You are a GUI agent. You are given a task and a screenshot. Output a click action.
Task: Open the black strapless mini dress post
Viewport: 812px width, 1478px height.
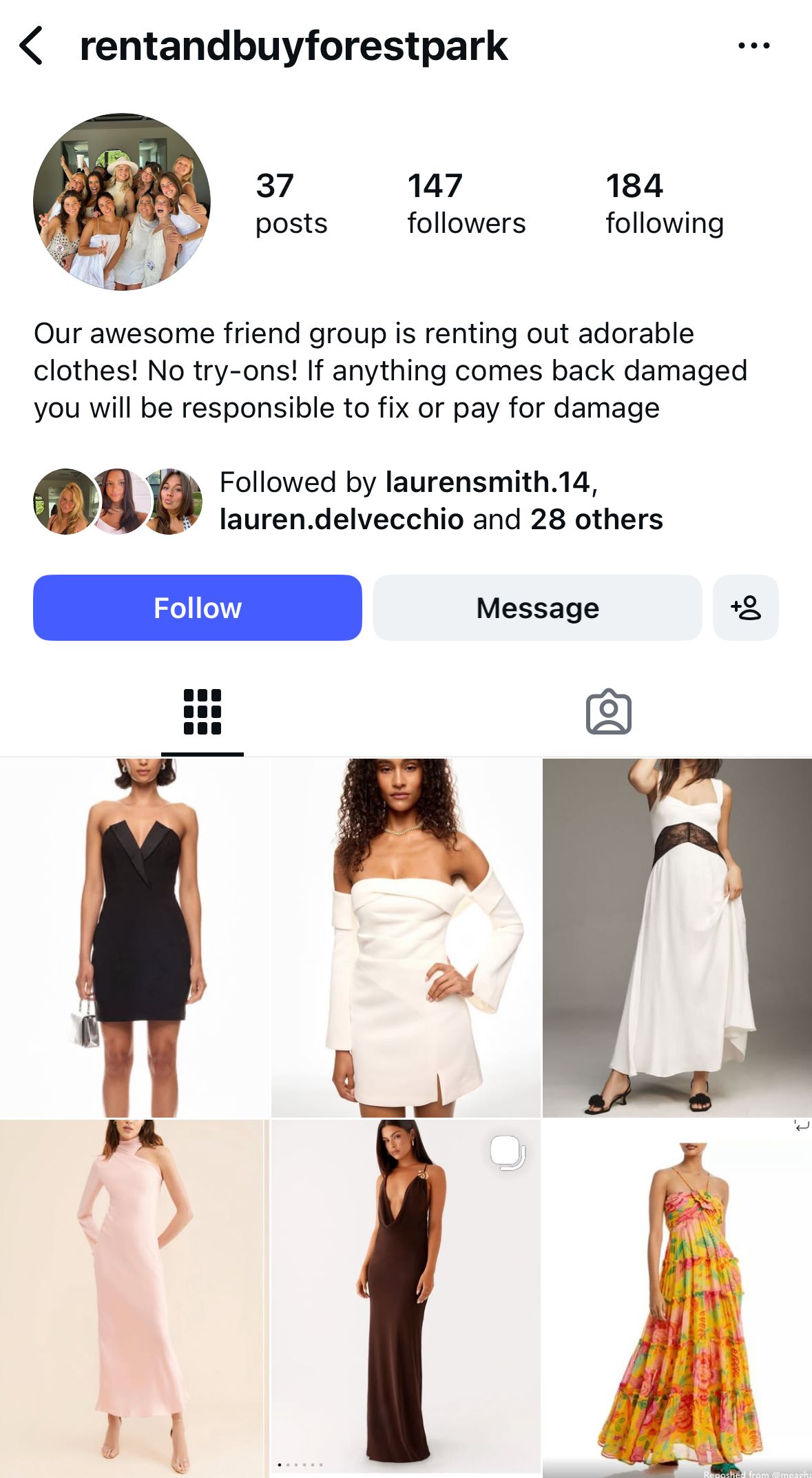click(x=135, y=937)
